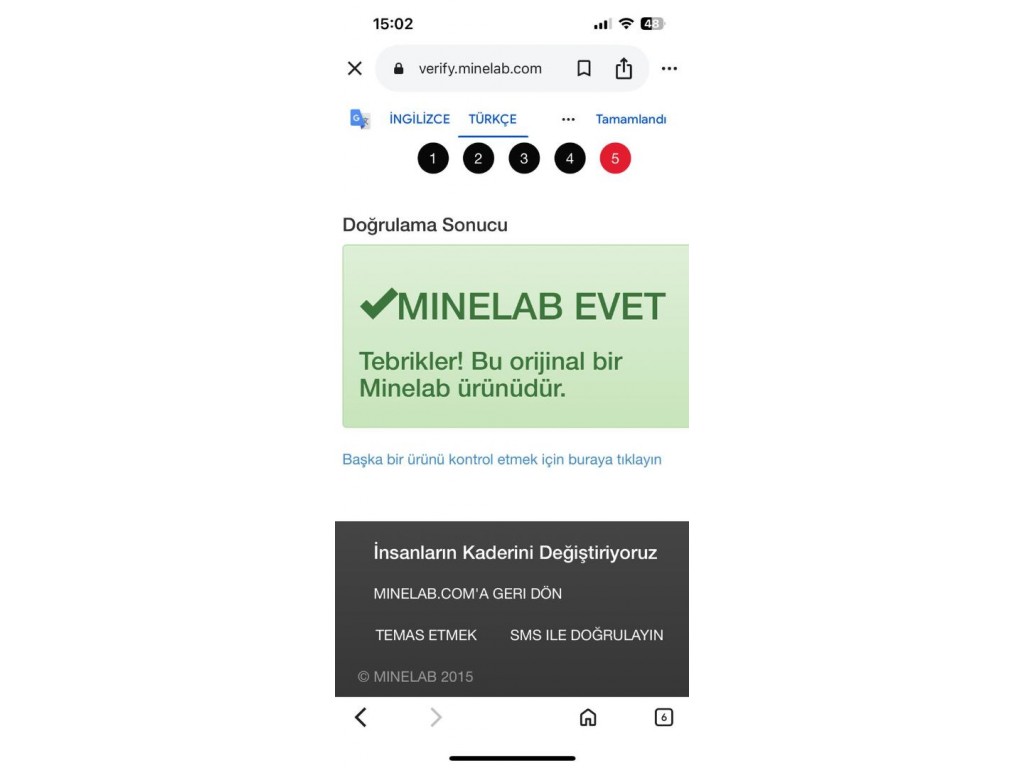Image resolution: width=1024 pixels, height=768 pixels.
Task: Tap the verify.minelab.com address bar
Action: (479, 69)
